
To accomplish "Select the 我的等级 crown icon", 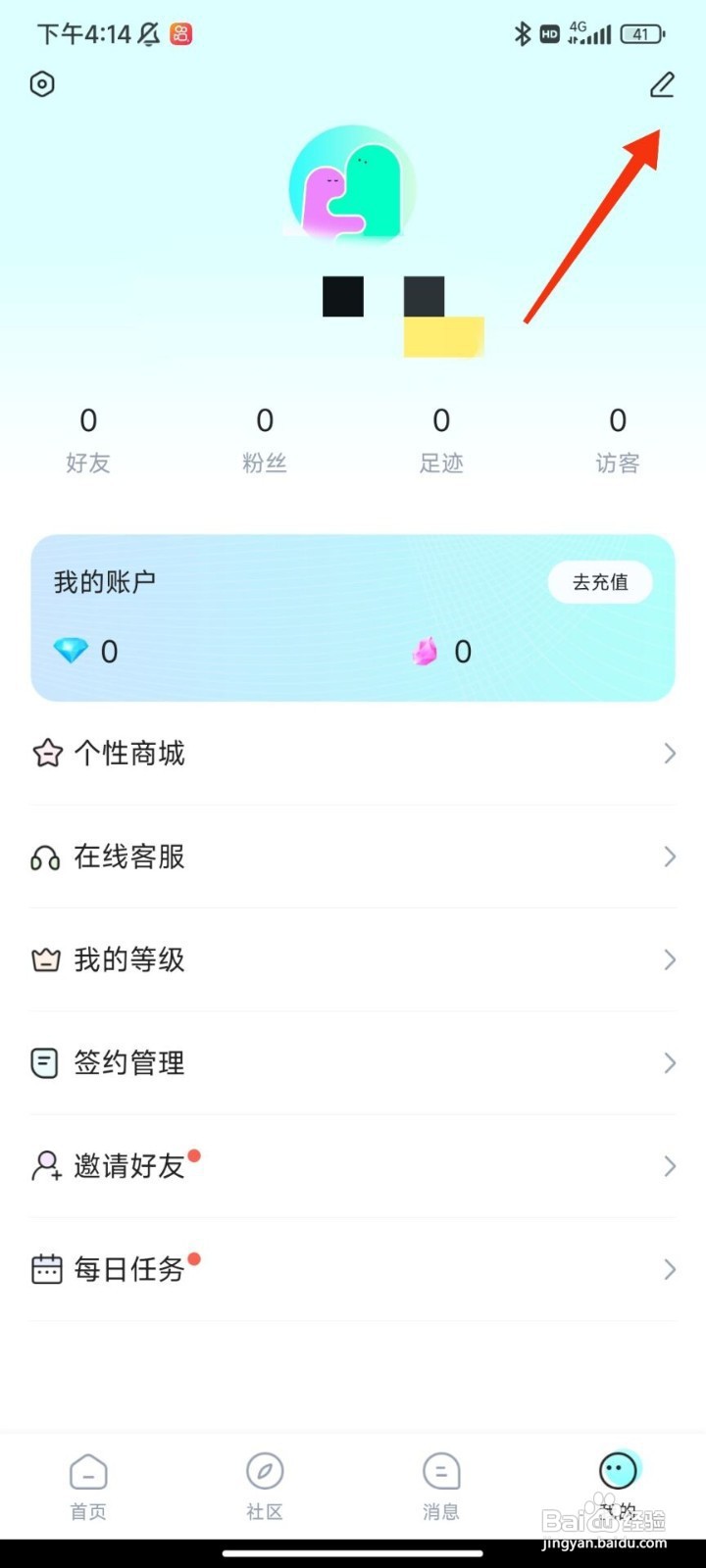I will pyautogui.click(x=45, y=959).
